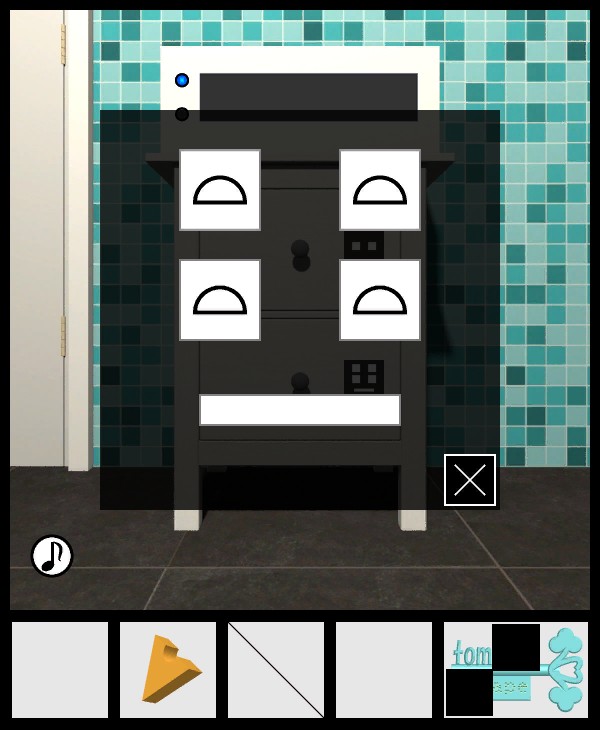Open the tom banner tile

[x=516, y=670]
